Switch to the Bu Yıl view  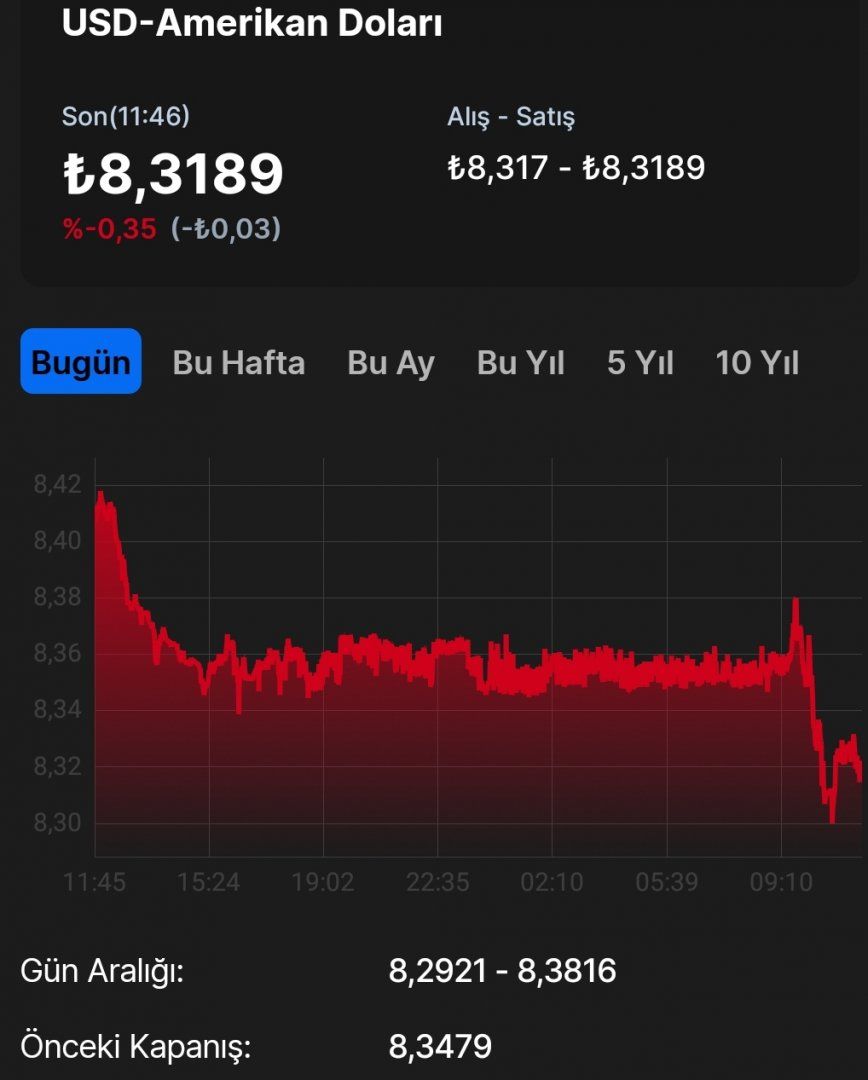[521, 362]
